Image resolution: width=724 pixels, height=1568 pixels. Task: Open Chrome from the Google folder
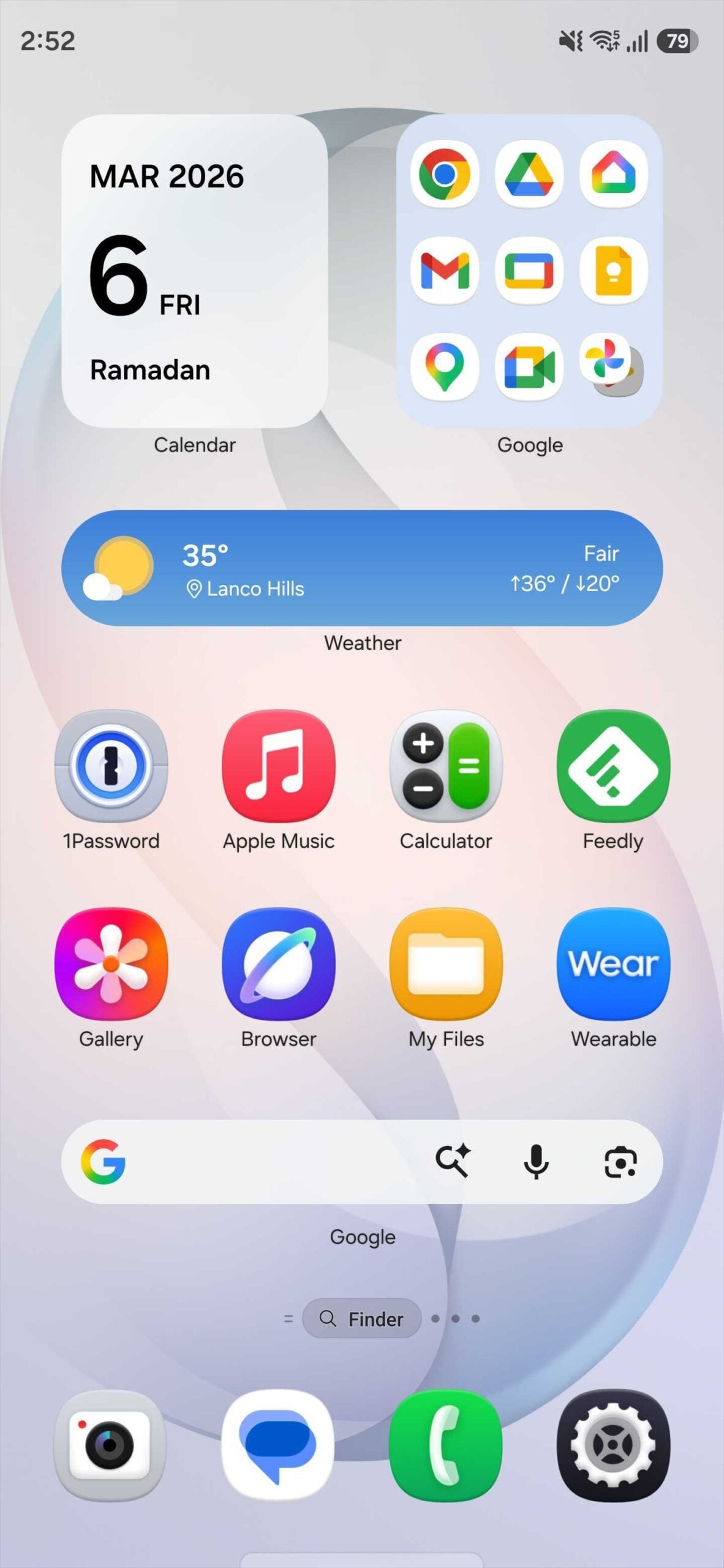click(x=445, y=175)
